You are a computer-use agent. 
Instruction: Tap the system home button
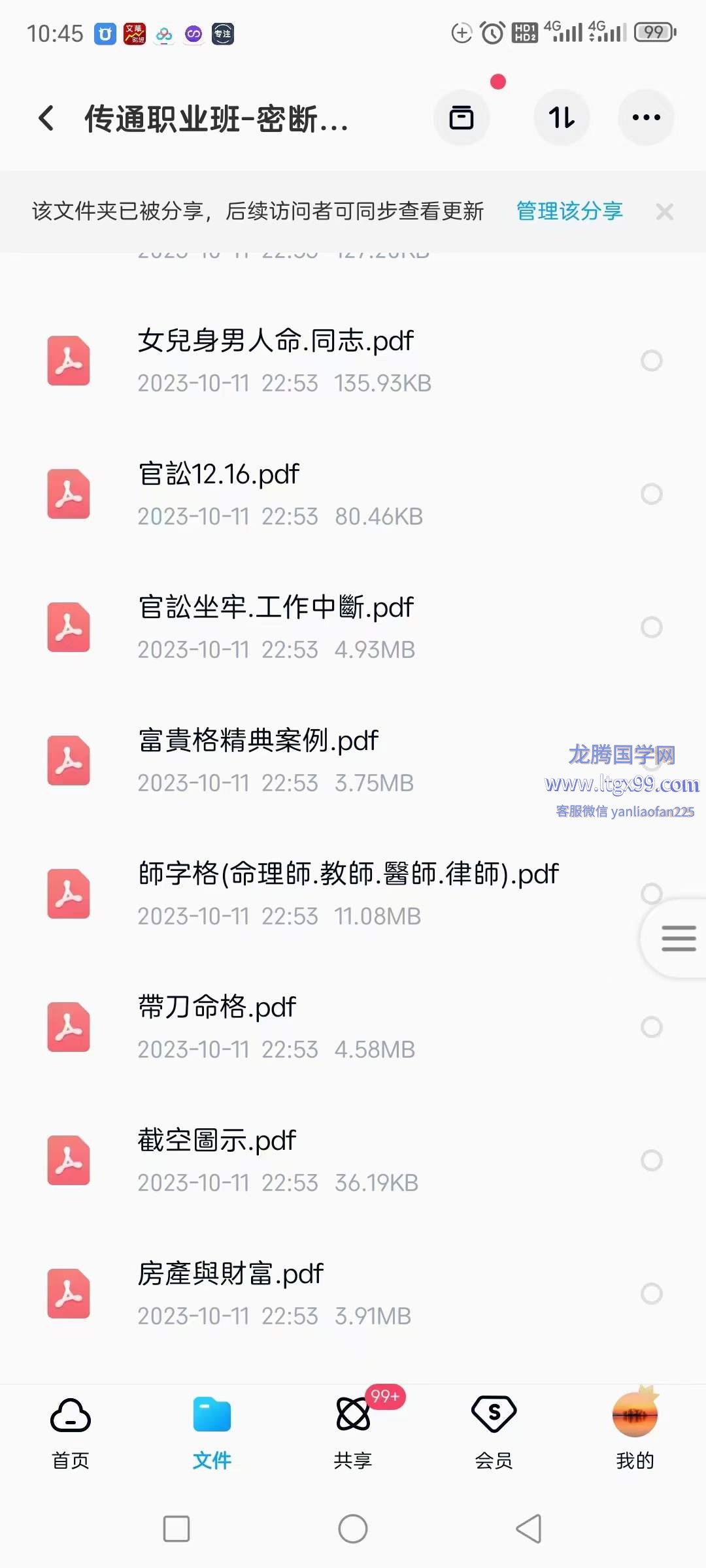[353, 1529]
